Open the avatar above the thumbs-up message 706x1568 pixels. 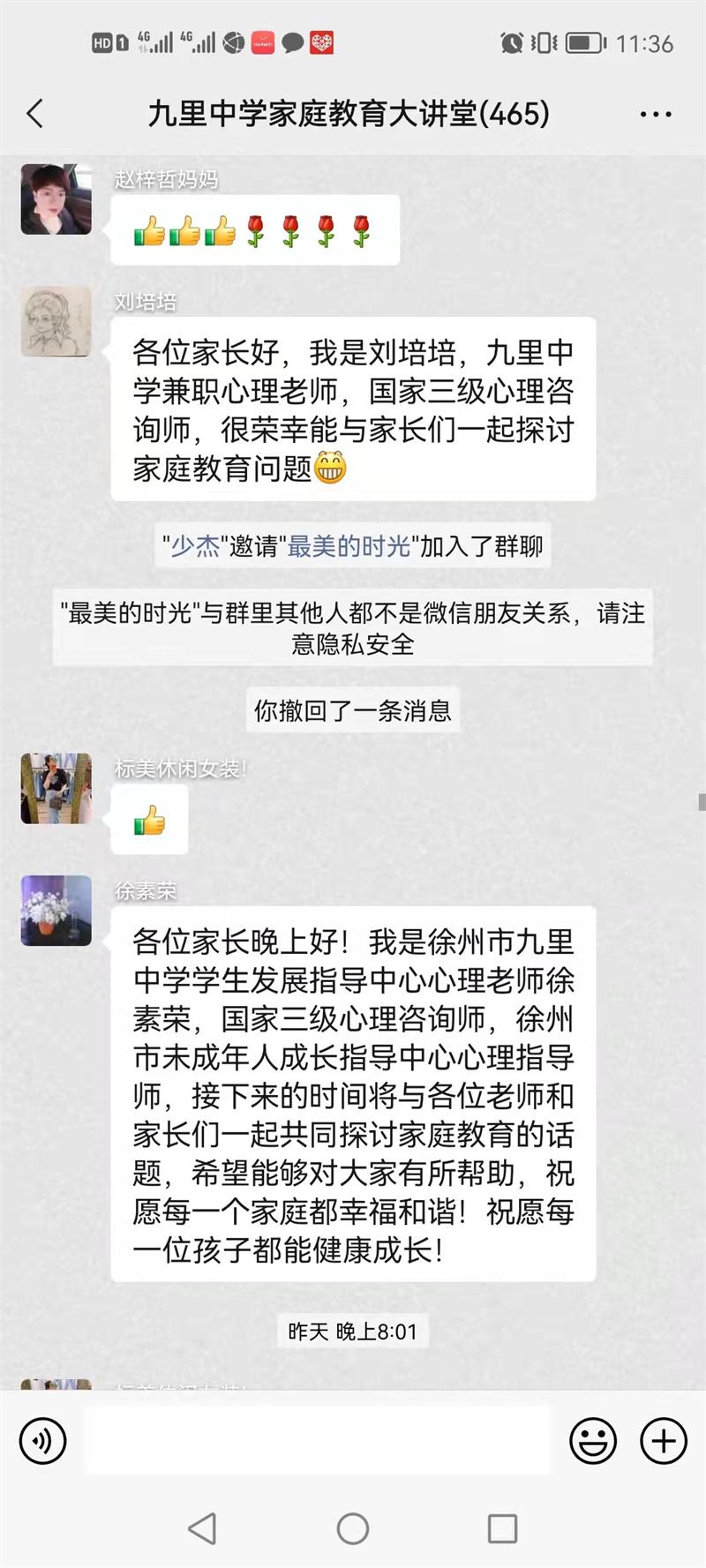[x=56, y=789]
